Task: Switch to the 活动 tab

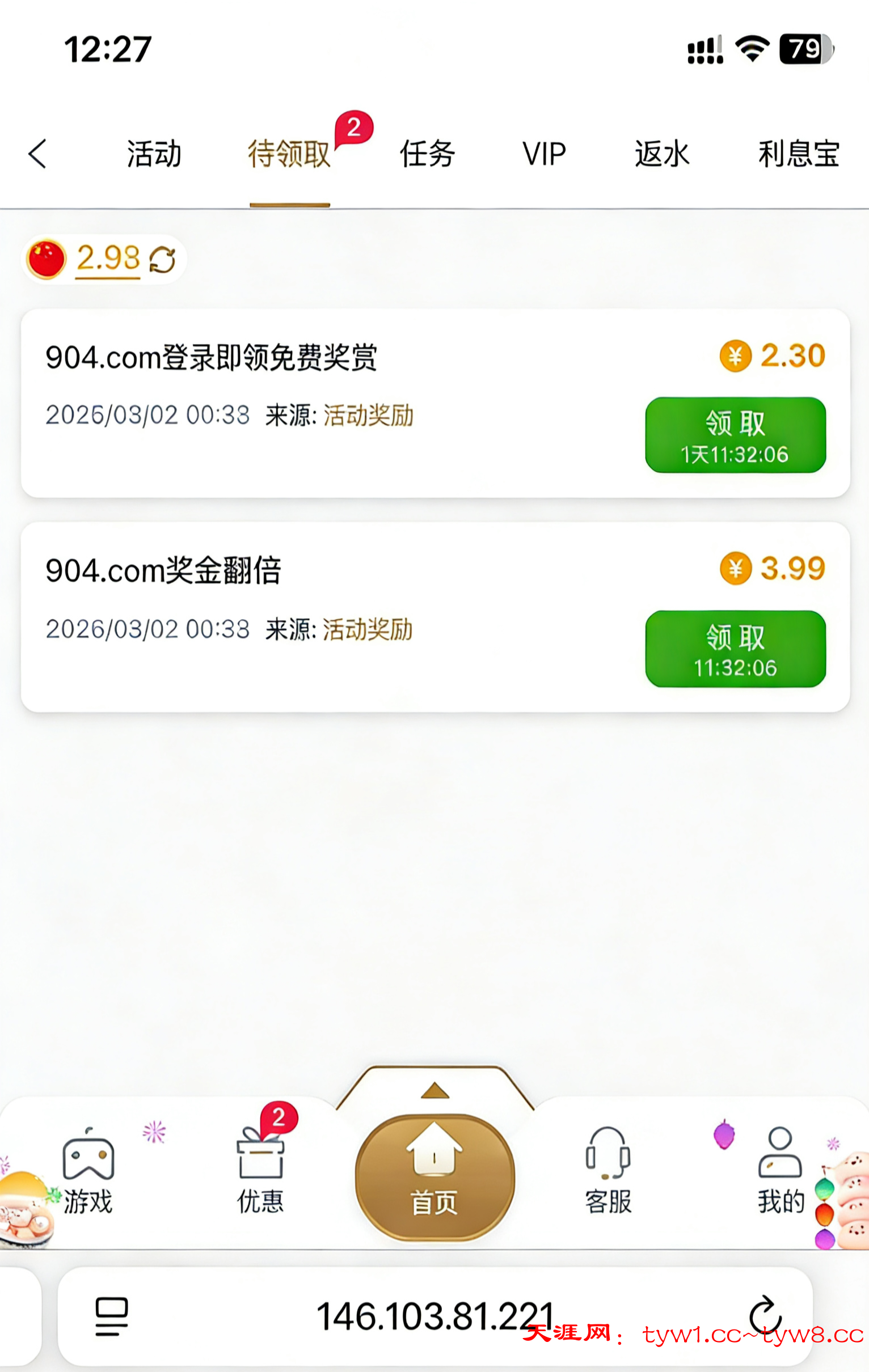Action: [154, 154]
